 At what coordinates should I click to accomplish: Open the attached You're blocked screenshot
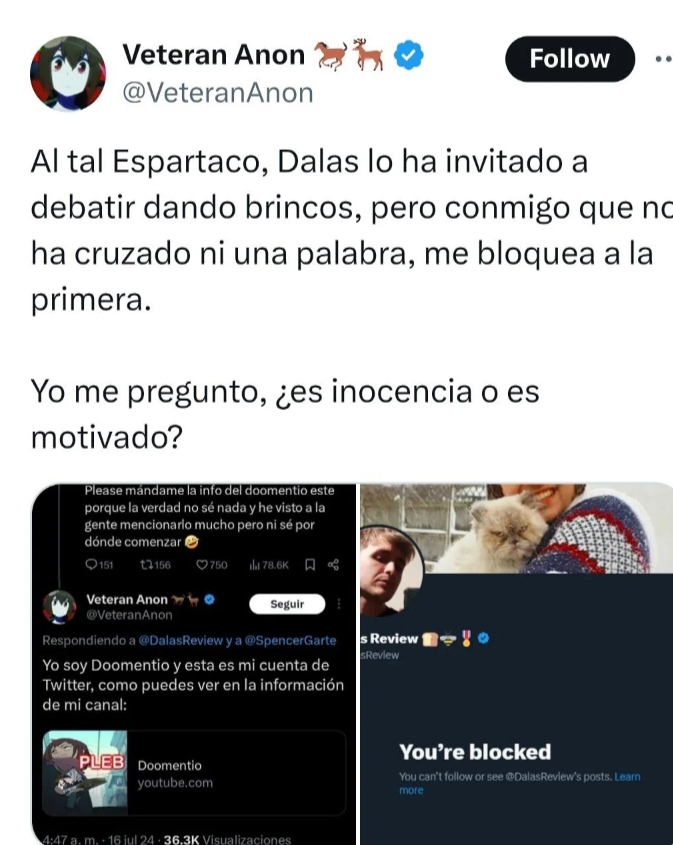tap(517, 664)
